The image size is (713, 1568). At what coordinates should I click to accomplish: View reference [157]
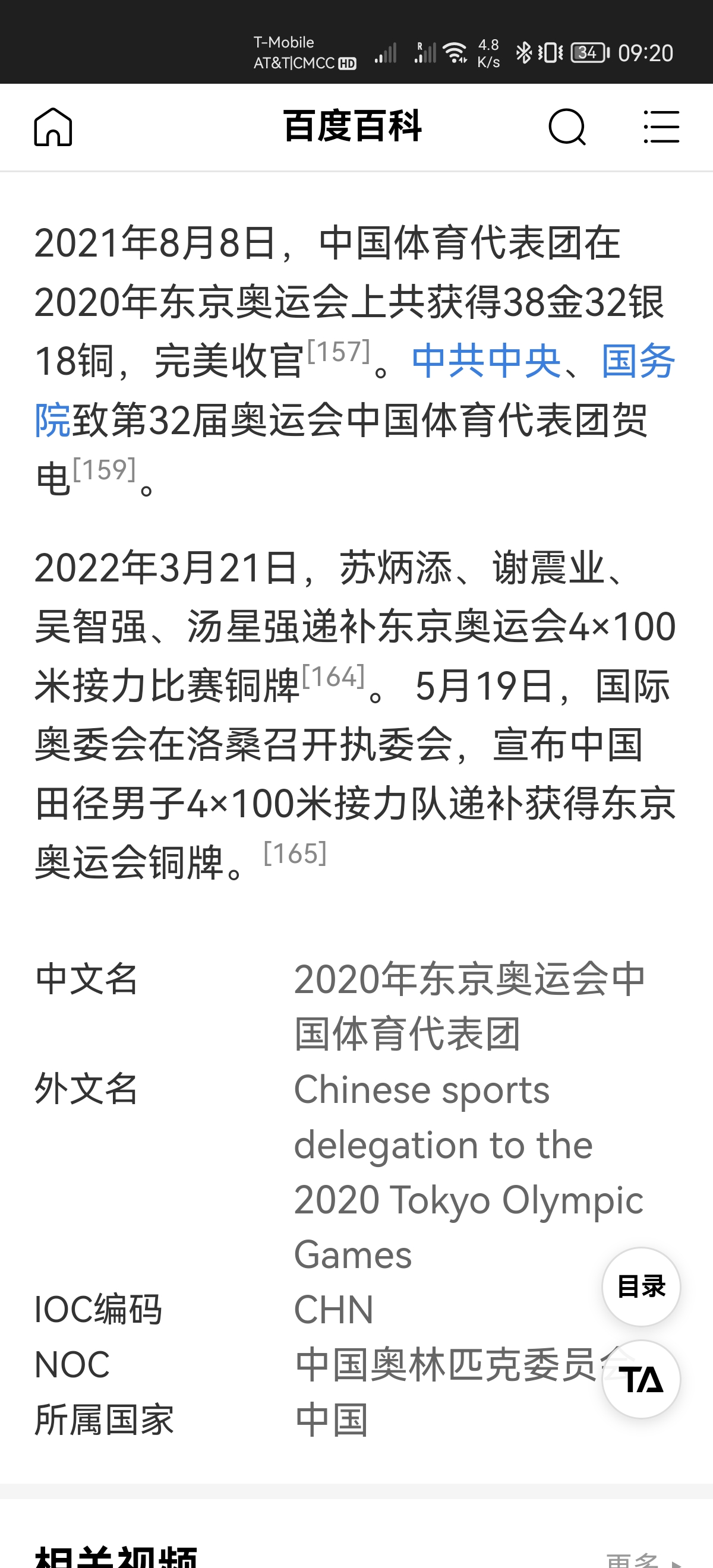[x=339, y=351]
